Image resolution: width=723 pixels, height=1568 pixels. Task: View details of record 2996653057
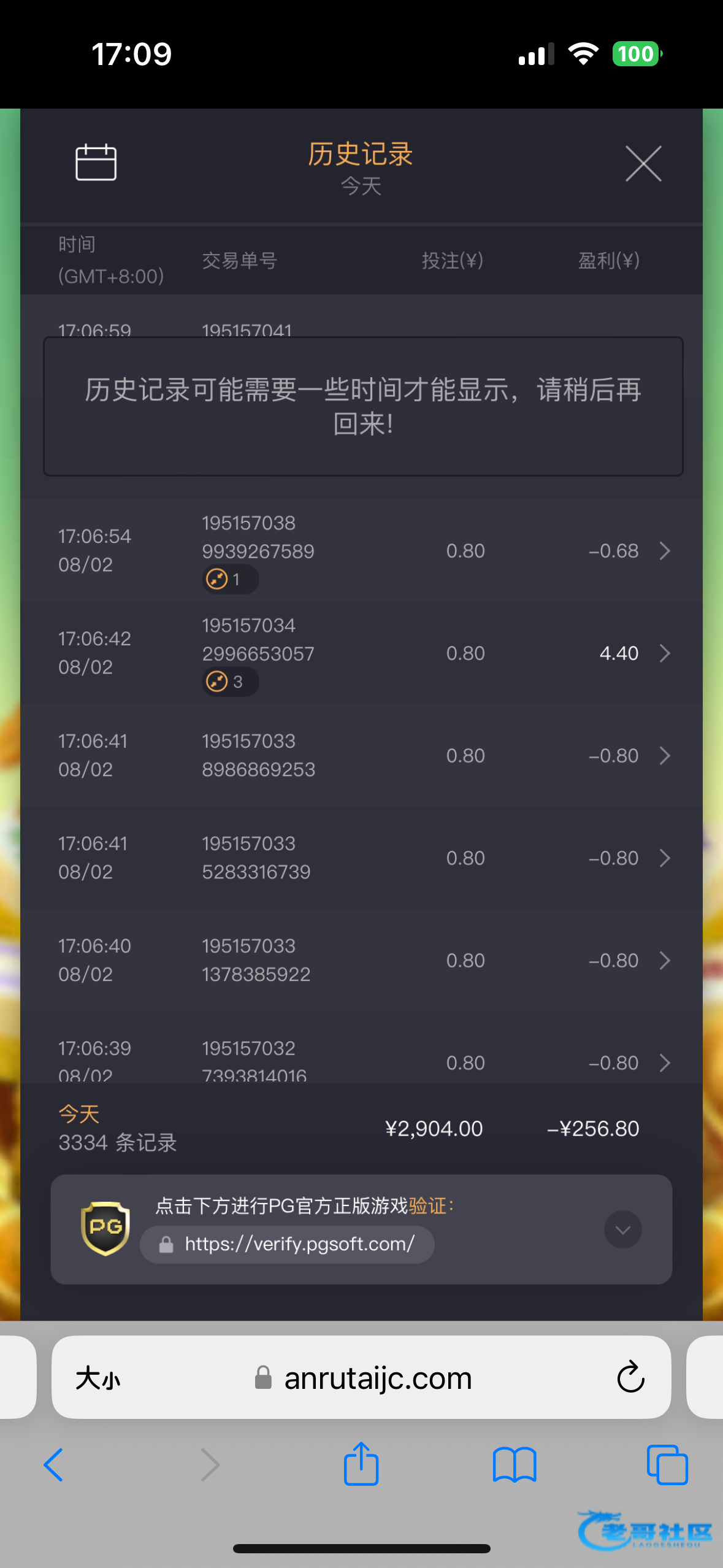(665, 653)
